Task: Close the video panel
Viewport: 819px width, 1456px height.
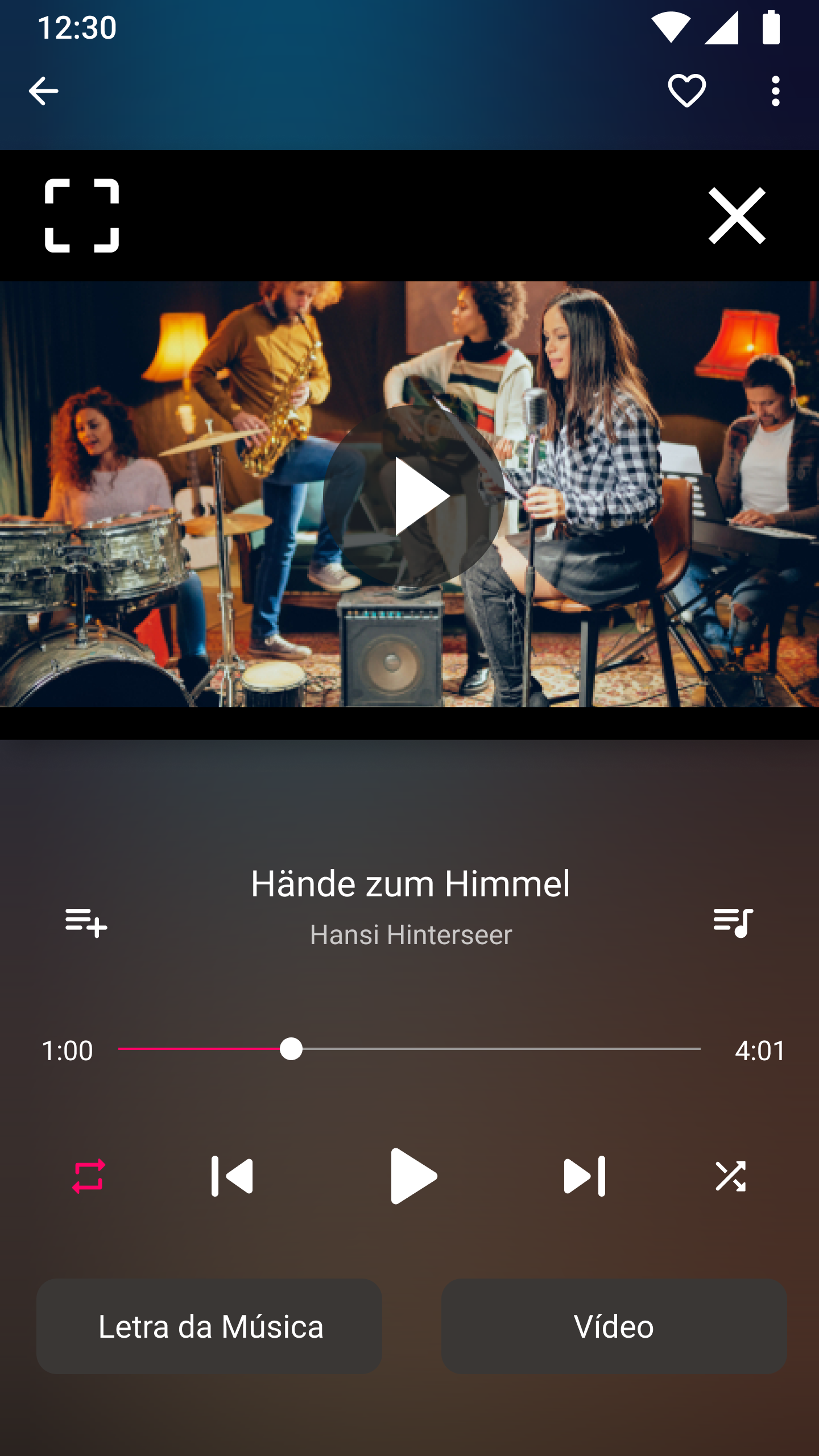Action: [x=737, y=216]
